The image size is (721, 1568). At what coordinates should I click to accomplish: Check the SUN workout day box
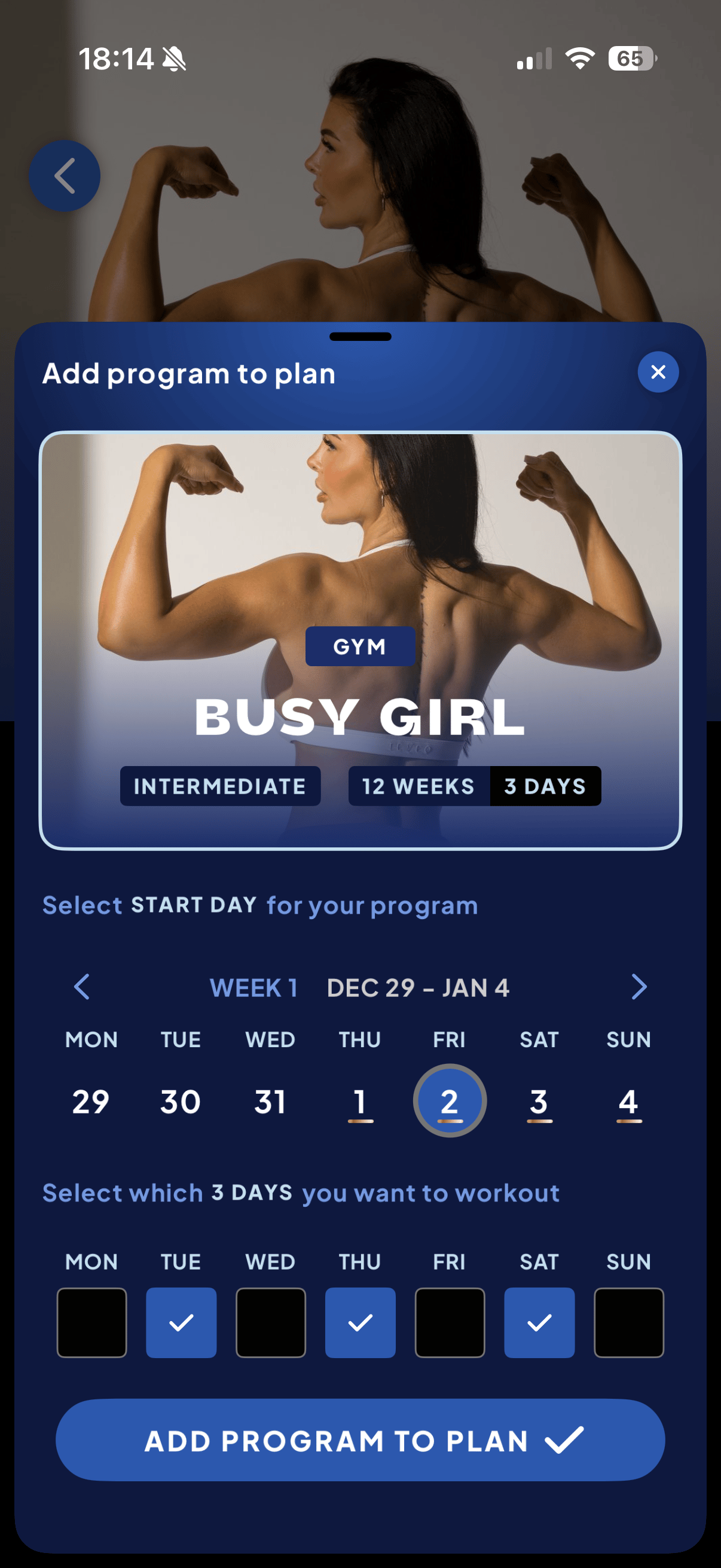[x=628, y=1322]
